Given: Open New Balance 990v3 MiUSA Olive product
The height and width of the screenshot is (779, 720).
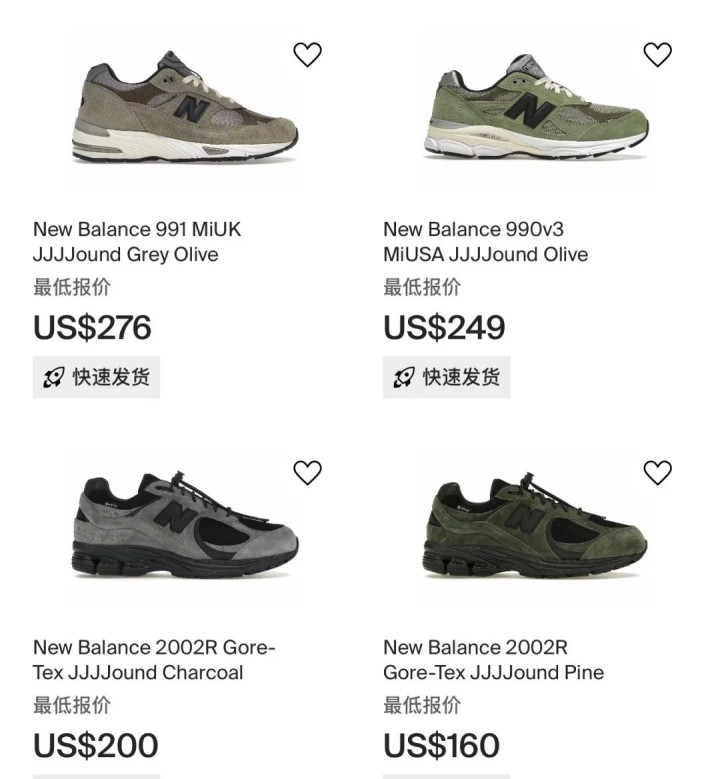Looking at the screenshot, I should [535, 110].
